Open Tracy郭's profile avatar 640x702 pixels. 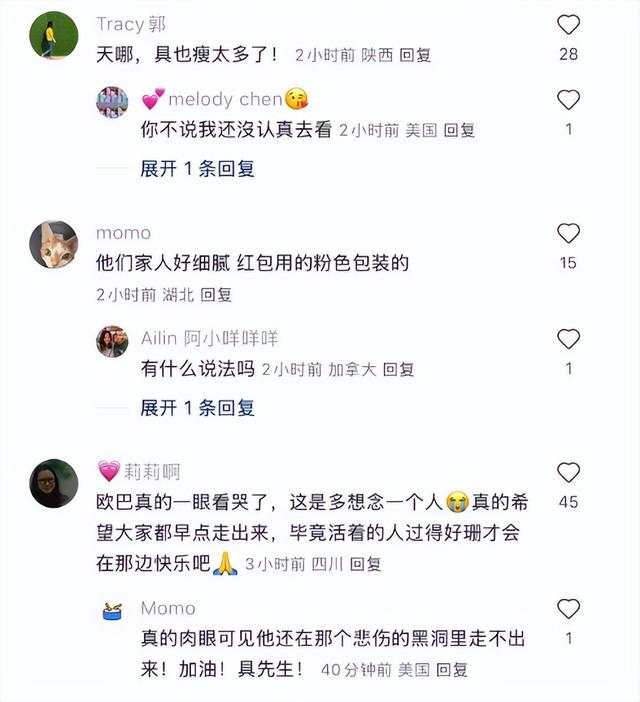pos(54,37)
